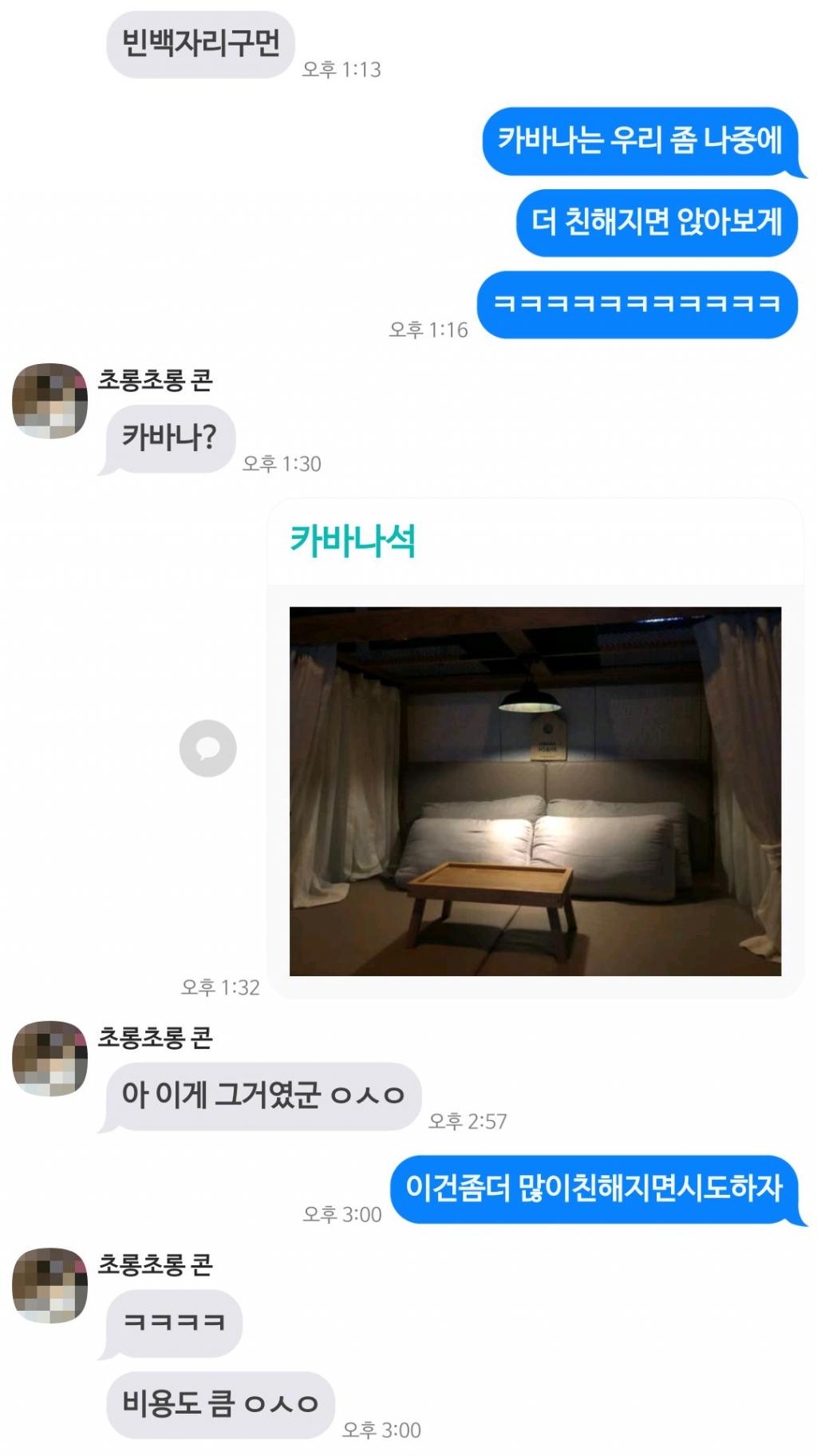Screen dimensions: 817x1456
Task: Tap the round speech-bubble icon beside 카바나석 card
Action: coord(207,749)
